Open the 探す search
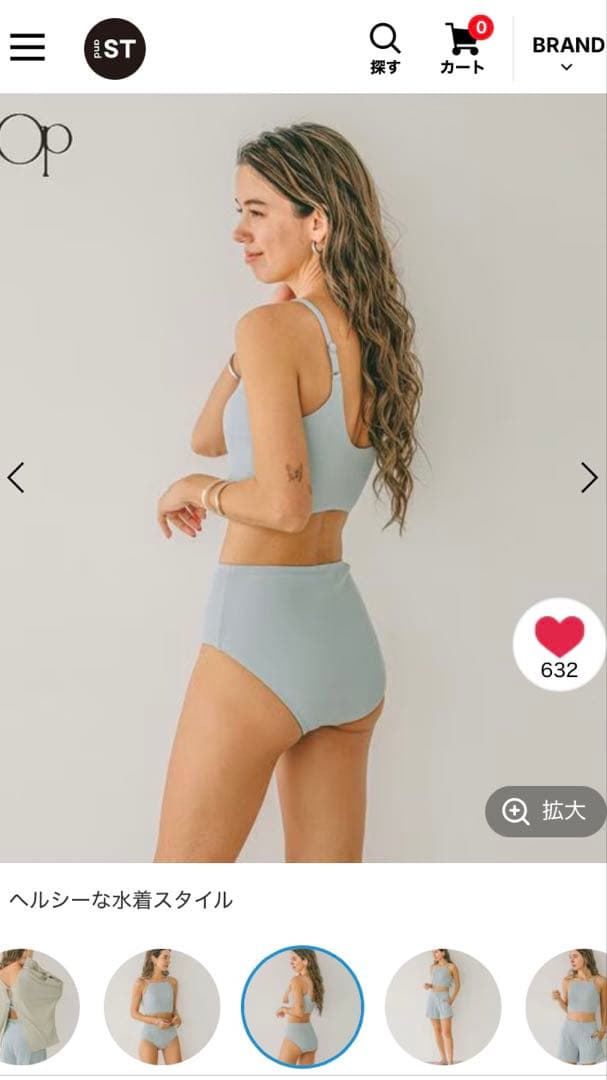Viewport: 607px width, 1080px height. 385,49
